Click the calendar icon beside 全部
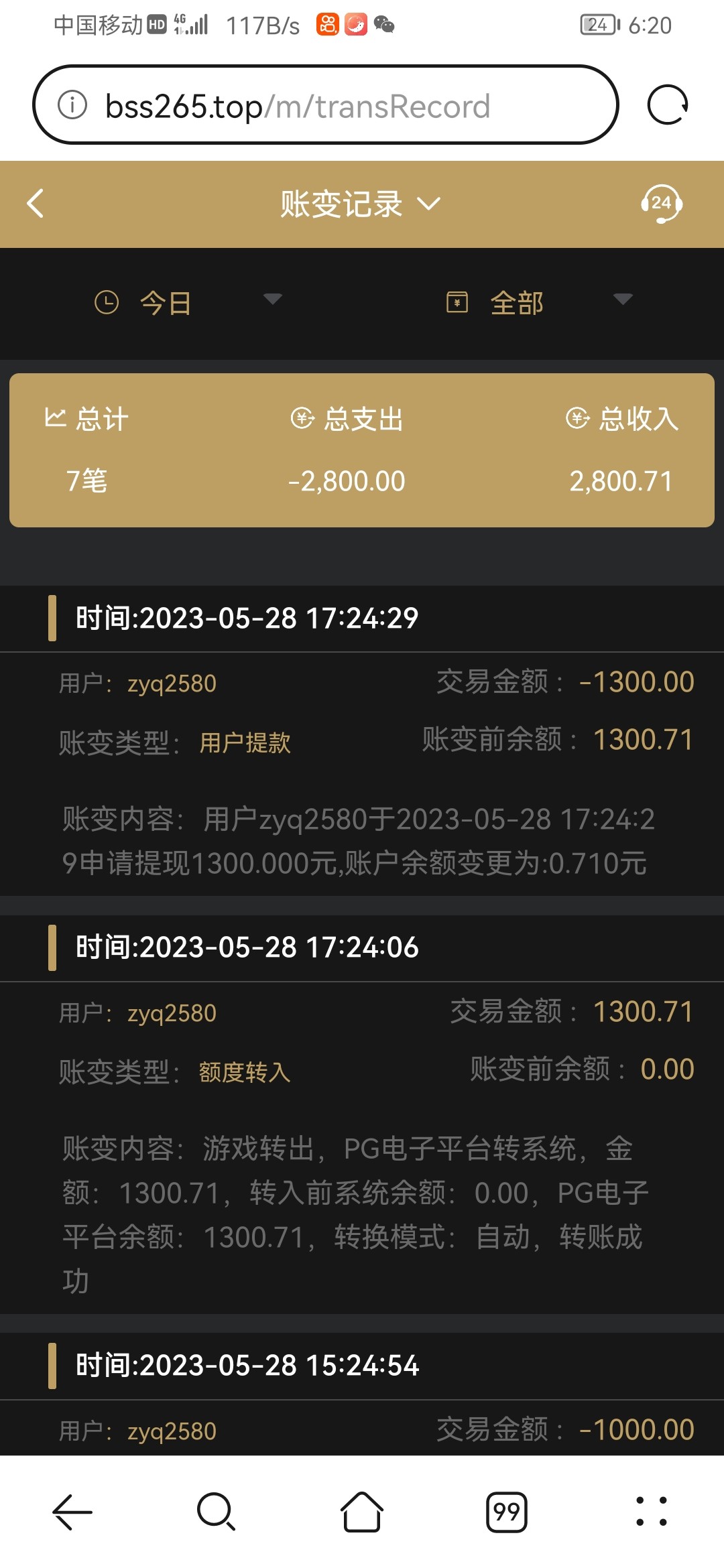The width and height of the screenshot is (724, 1568). [459, 303]
